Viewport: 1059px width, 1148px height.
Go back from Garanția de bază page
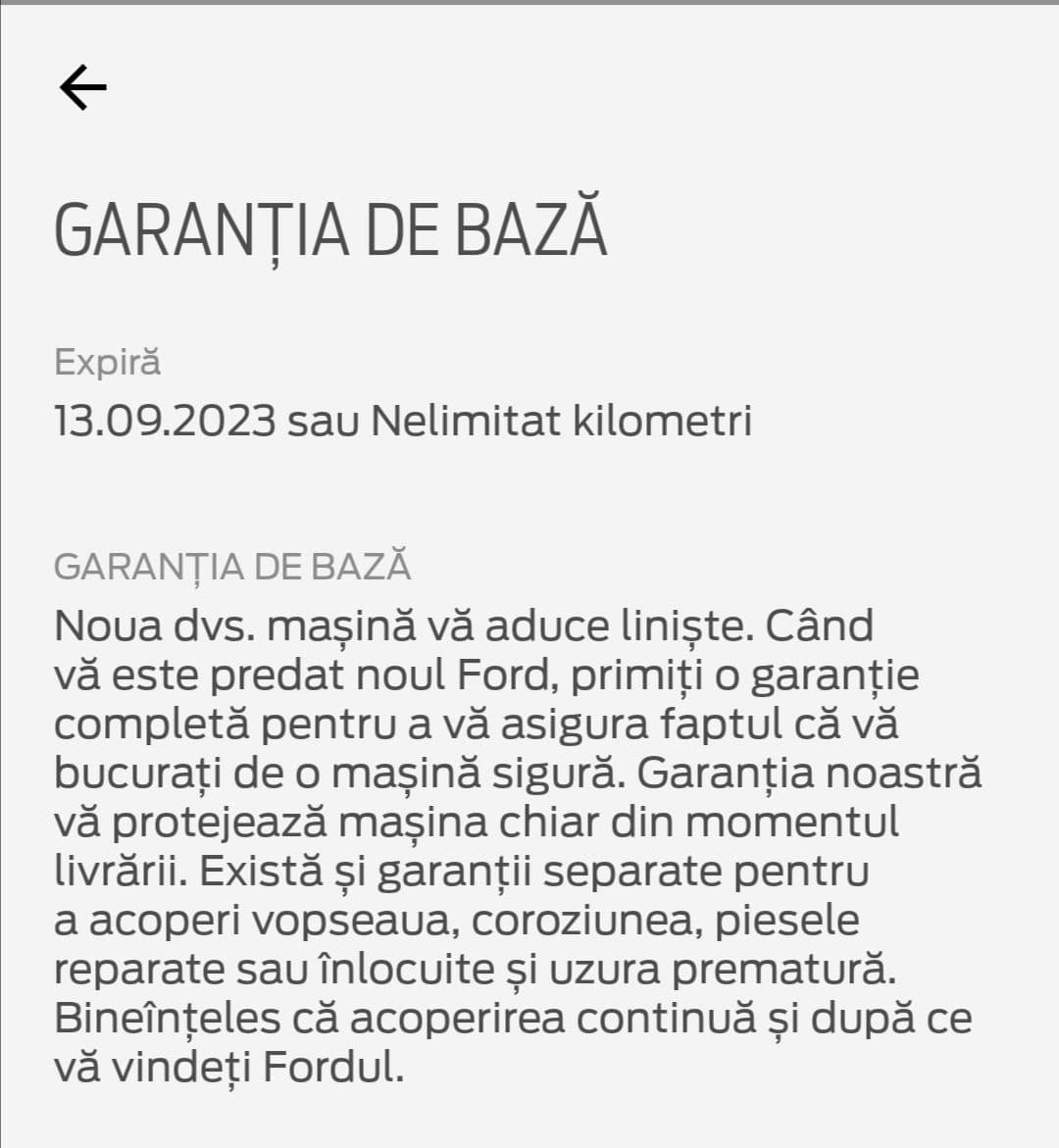click(x=82, y=88)
